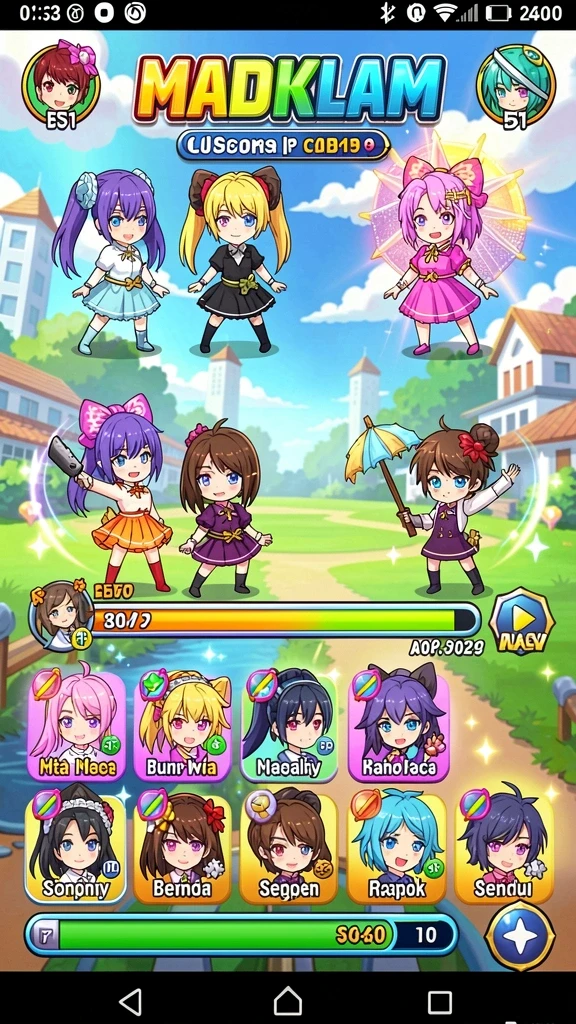Select the pink-haired Mta Maea card
The height and width of the screenshot is (1024, 576).
click(x=77, y=725)
